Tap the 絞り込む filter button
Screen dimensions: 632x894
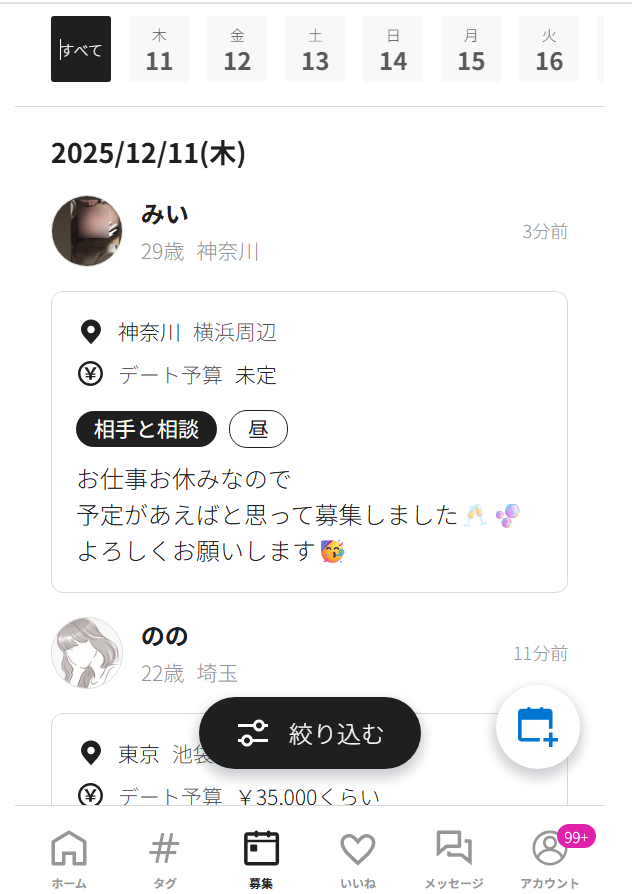(x=310, y=733)
